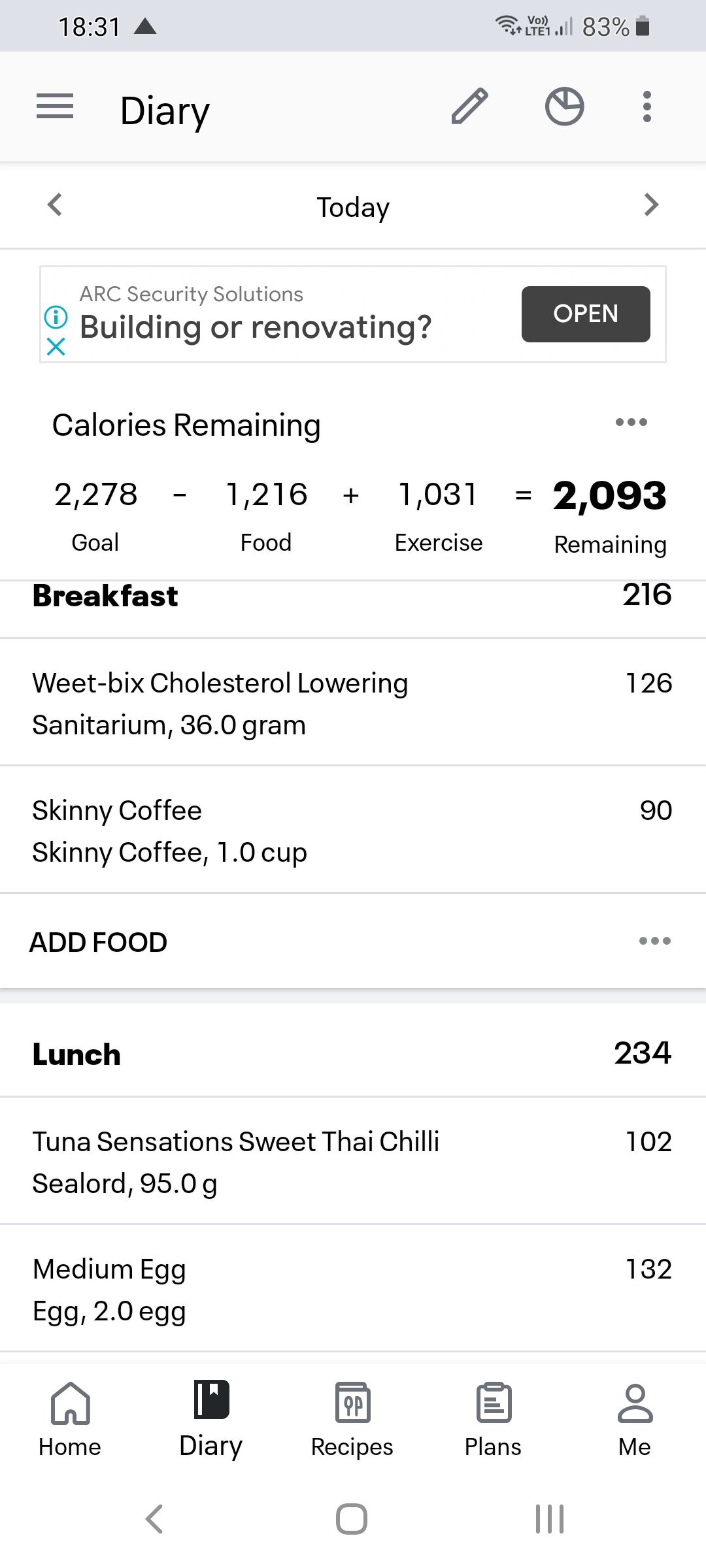Tap ADD FOOD under Breakfast
The image size is (706, 1568).
click(x=97, y=941)
